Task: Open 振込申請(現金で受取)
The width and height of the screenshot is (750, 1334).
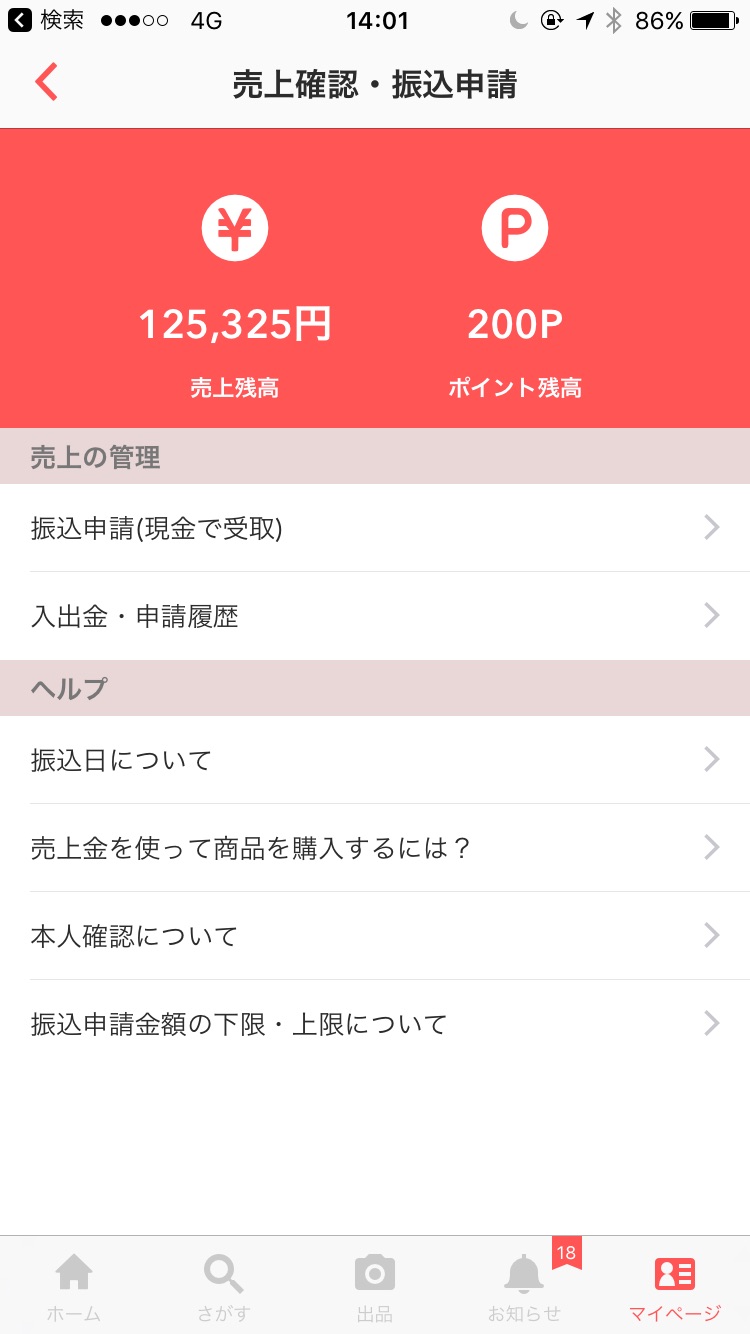Action: [375, 528]
